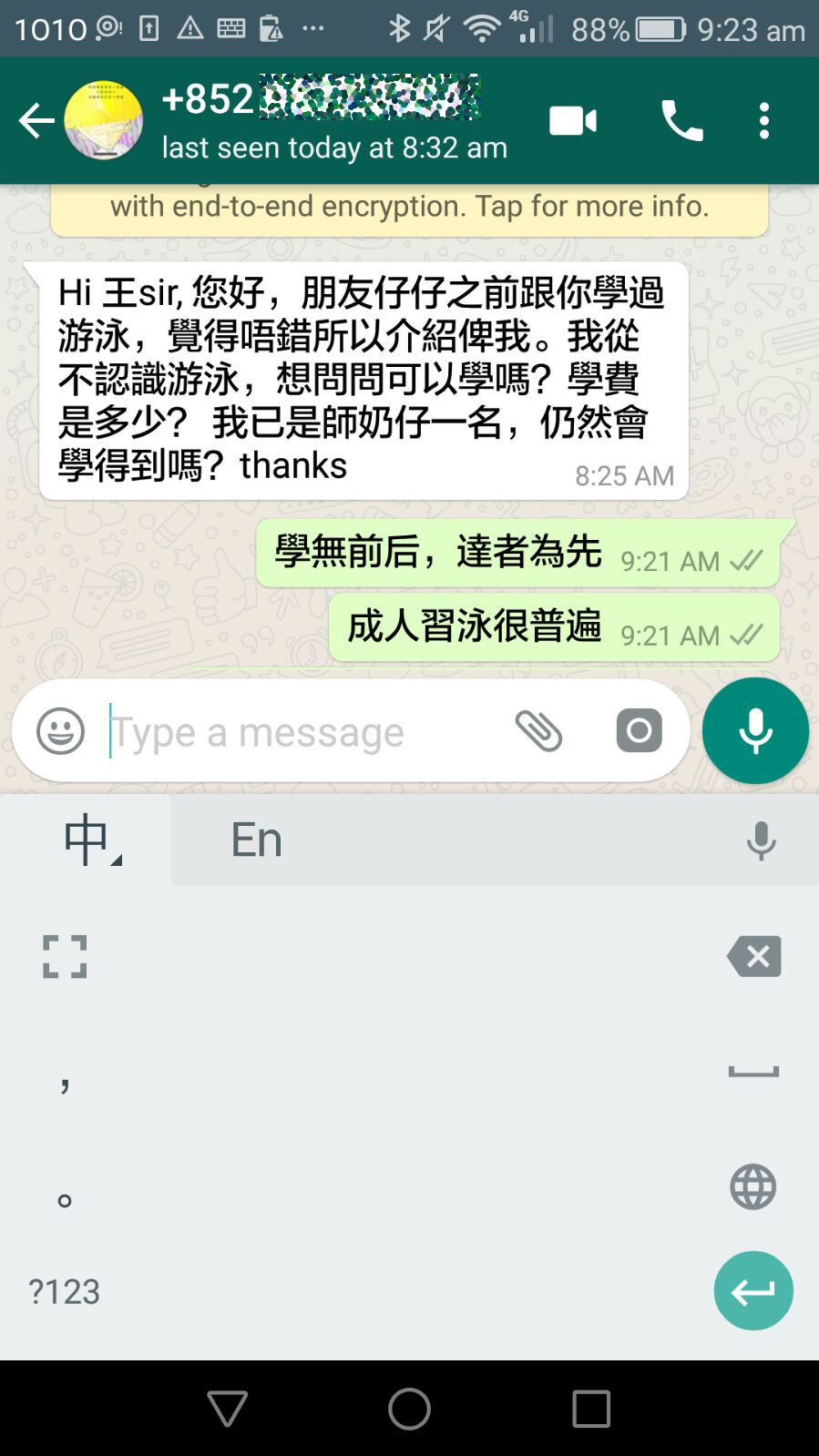The width and height of the screenshot is (819, 1456).
Task: Open the emoji picker
Action: [x=60, y=731]
